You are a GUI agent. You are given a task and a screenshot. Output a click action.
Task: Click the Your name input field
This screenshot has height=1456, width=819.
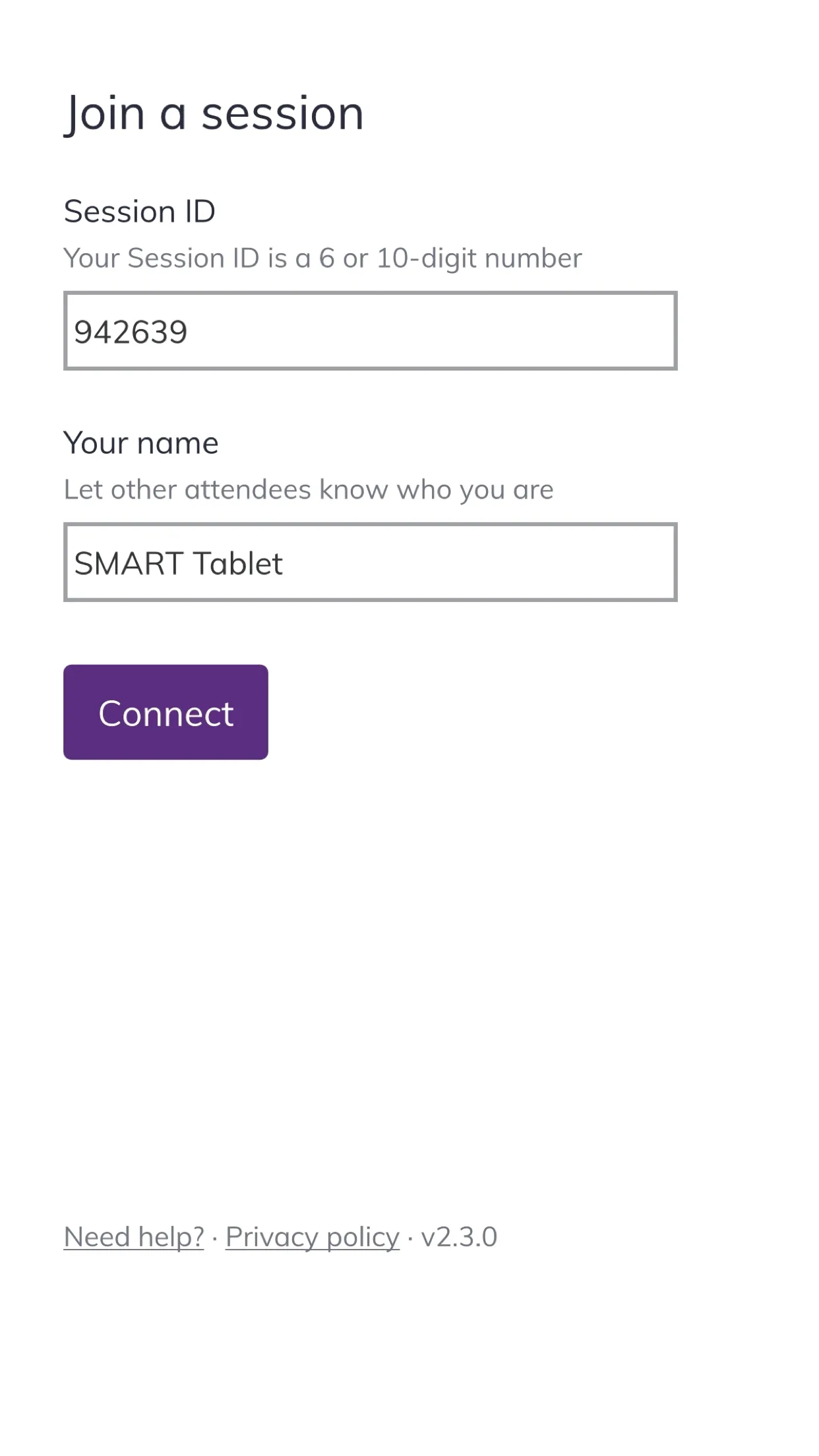(x=369, y=562)
